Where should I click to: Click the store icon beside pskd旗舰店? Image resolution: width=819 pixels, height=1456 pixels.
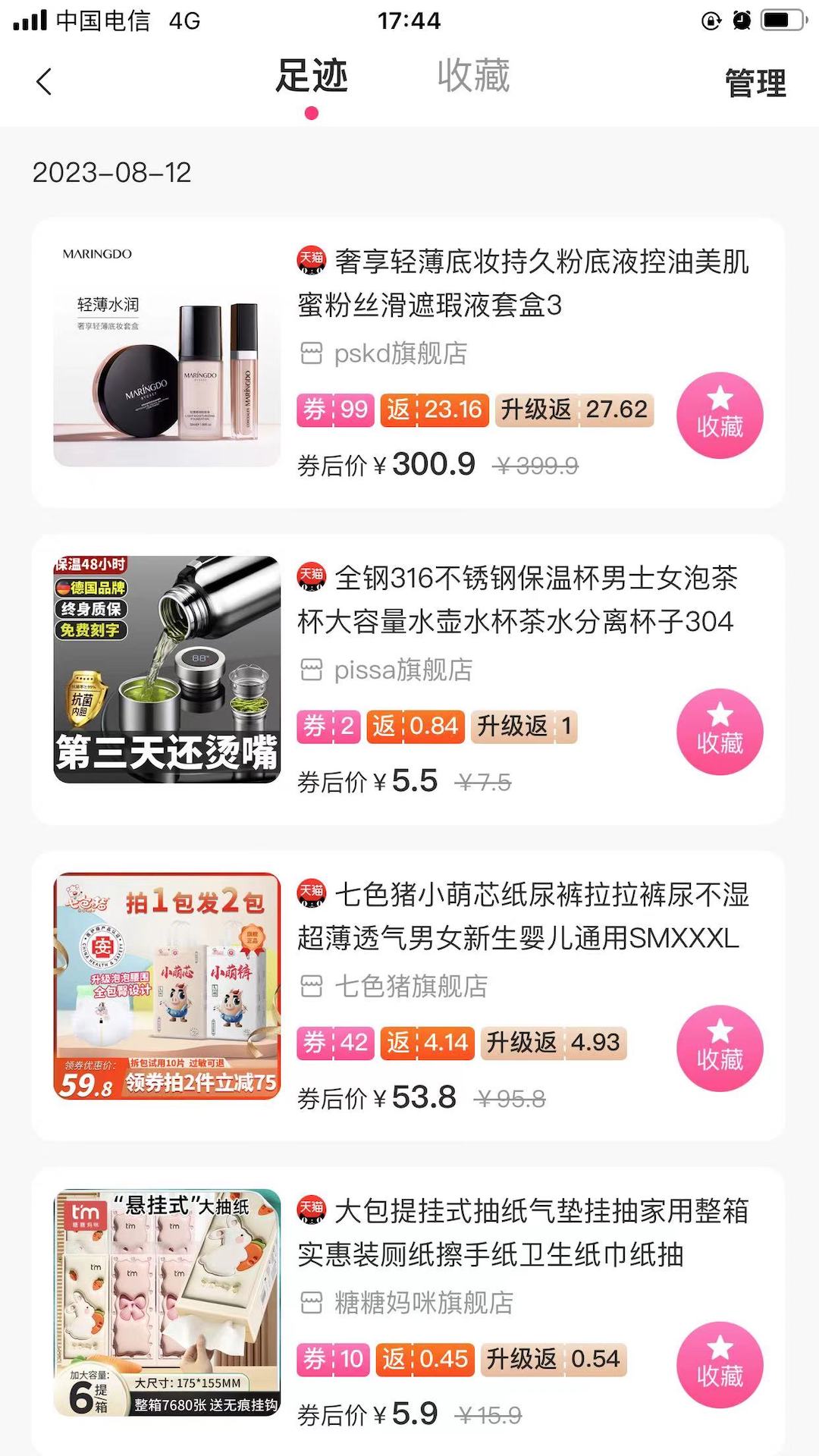click(311, 353)
